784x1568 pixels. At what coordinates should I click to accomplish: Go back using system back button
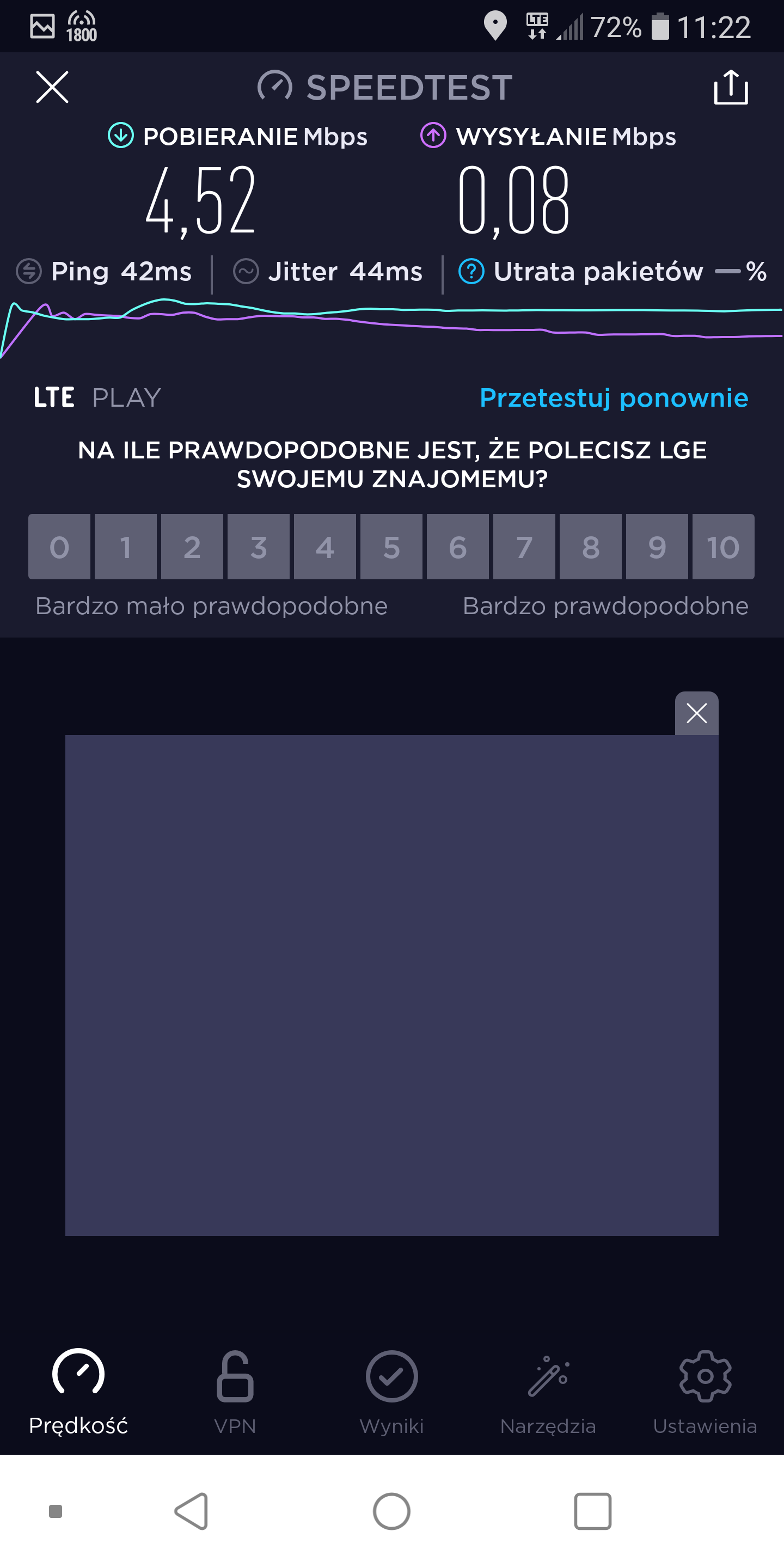pos(192,1511)
